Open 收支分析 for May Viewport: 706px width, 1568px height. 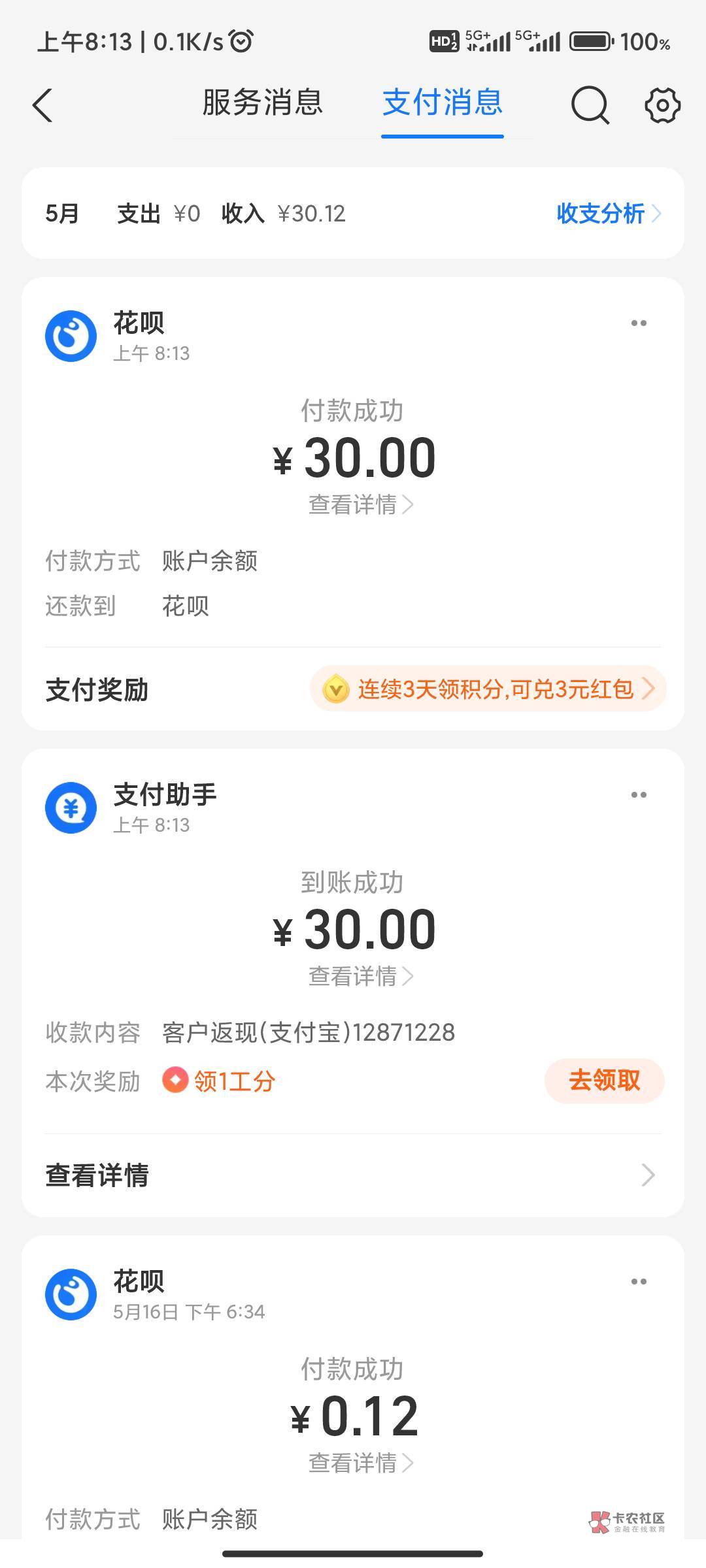(x=608, y=214)
